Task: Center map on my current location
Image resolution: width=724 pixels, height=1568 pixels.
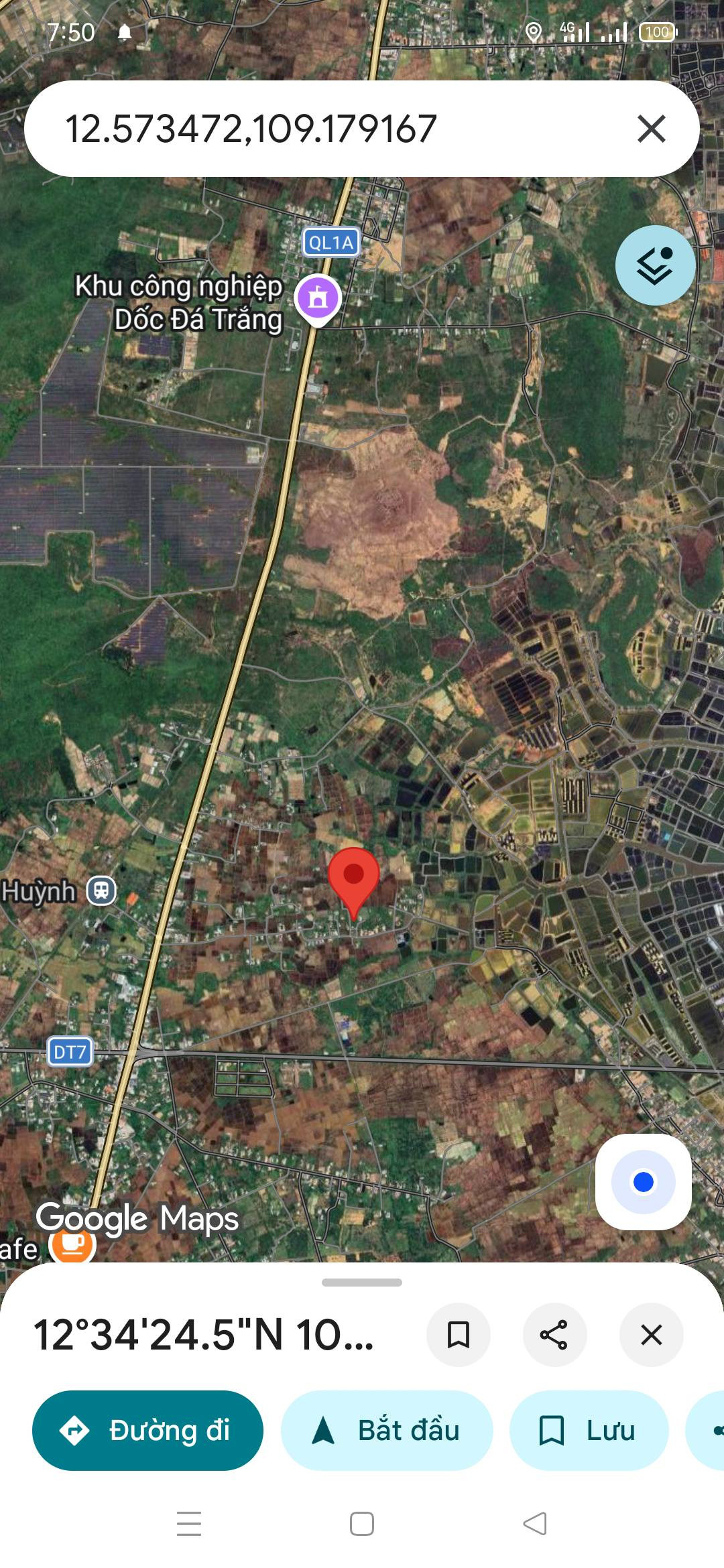Action: [x=643, y=1182]
